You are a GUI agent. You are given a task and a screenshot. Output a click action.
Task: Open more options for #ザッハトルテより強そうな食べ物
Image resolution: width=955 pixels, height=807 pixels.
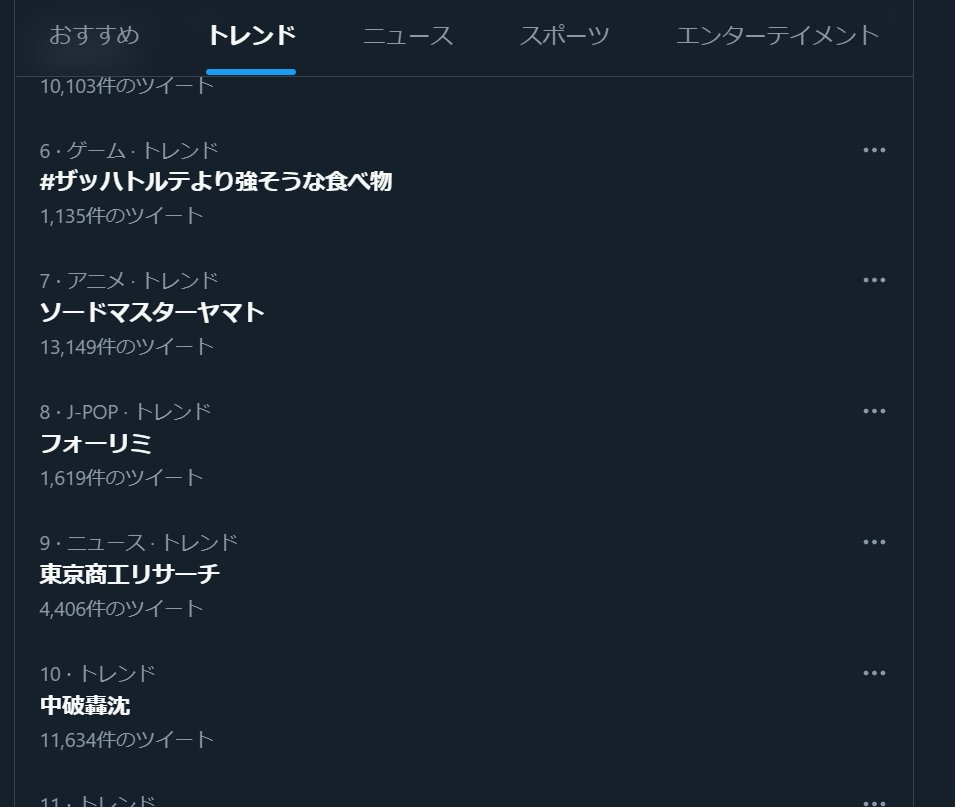(874, 150)
